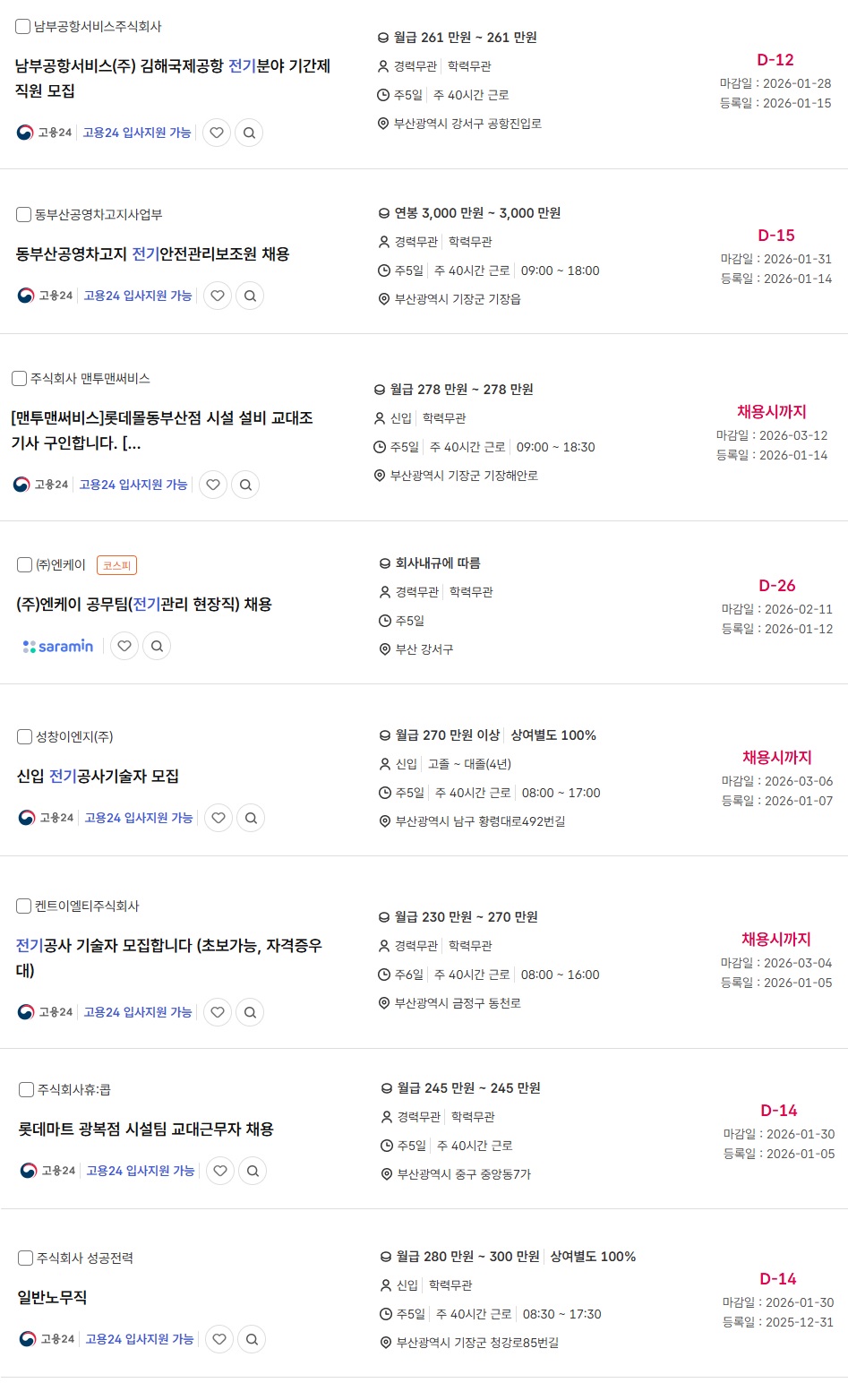Viewport: 848px width, 1400px height.
Task: Check the 동부산공영차고지사업부 checkbox
Action: pos(24,215)
